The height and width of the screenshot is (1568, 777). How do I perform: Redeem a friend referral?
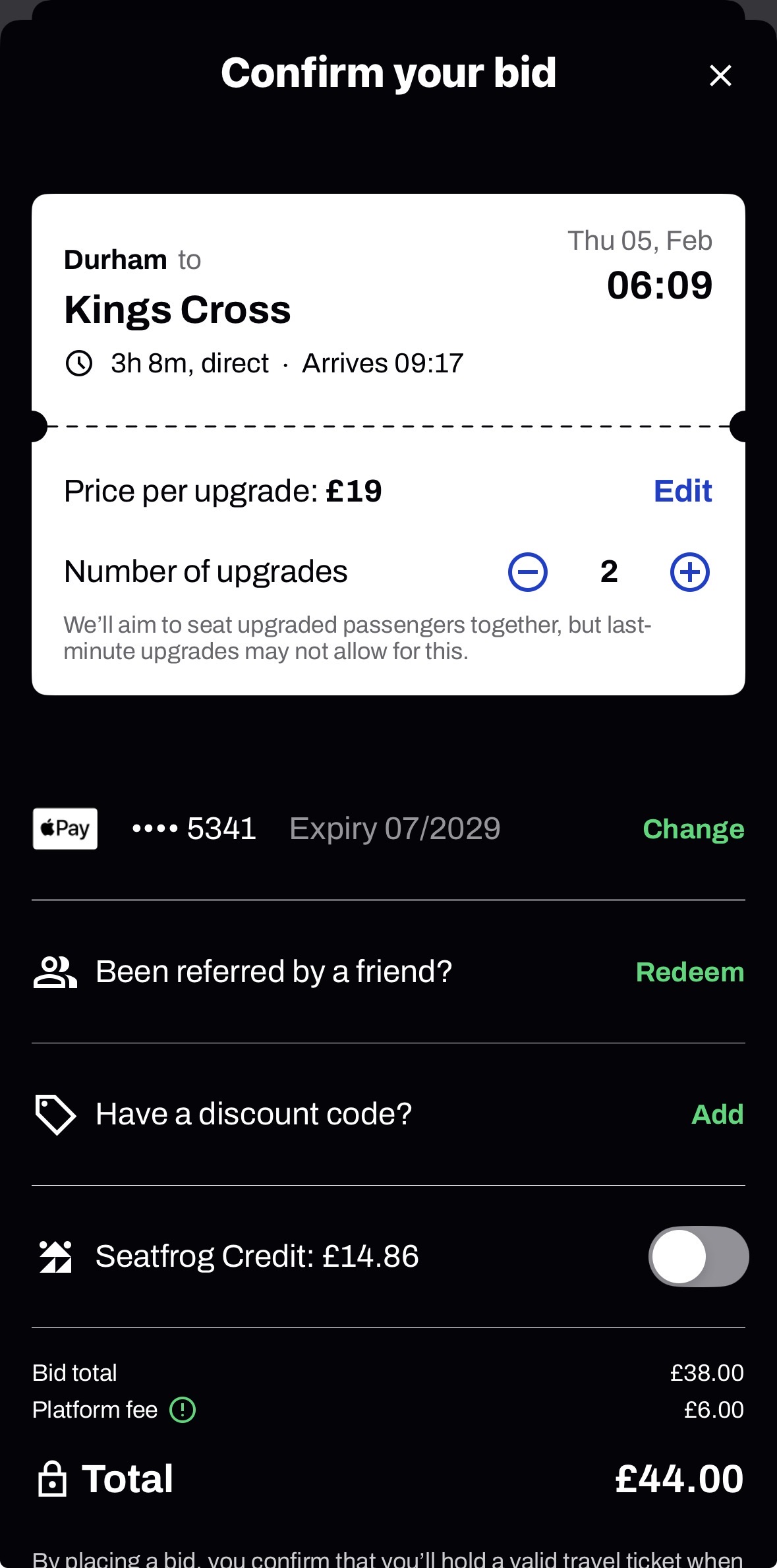(689, 972)
